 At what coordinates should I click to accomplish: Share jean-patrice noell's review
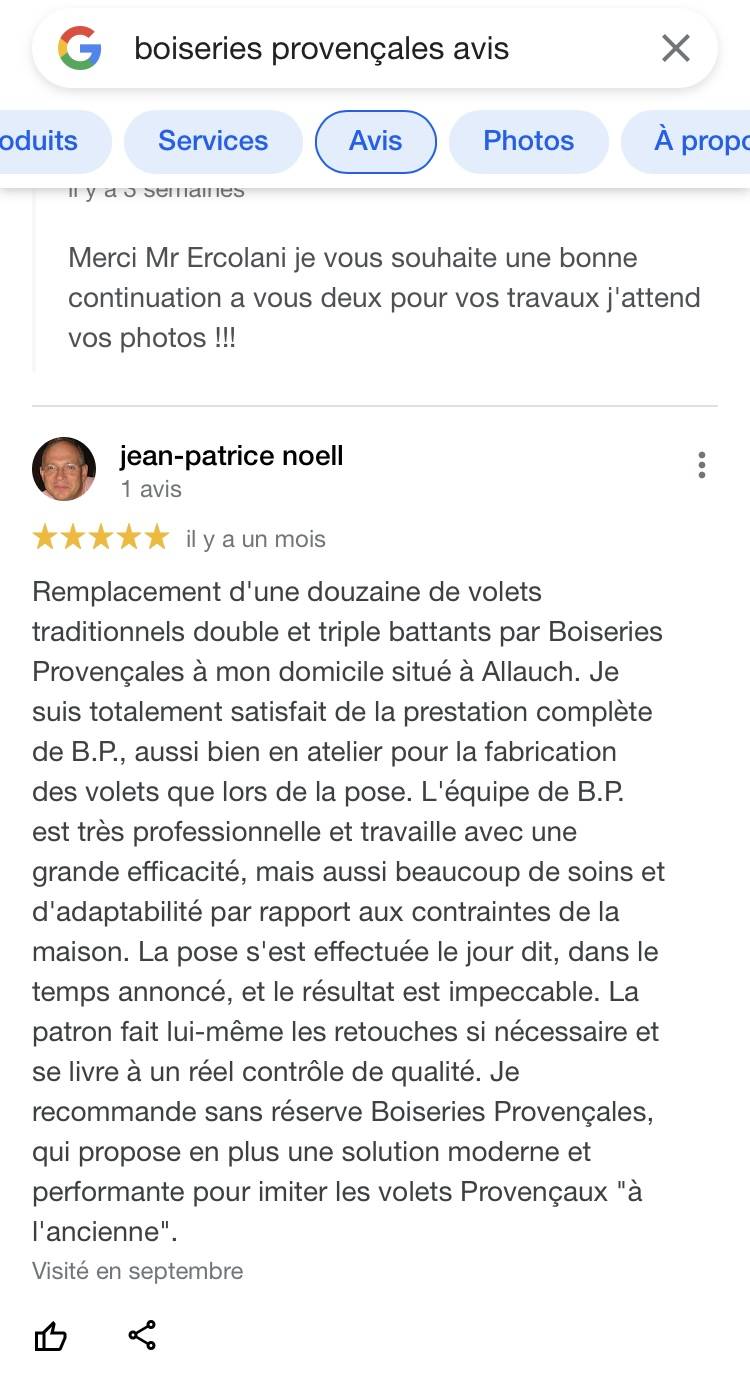click(142, 1335)
